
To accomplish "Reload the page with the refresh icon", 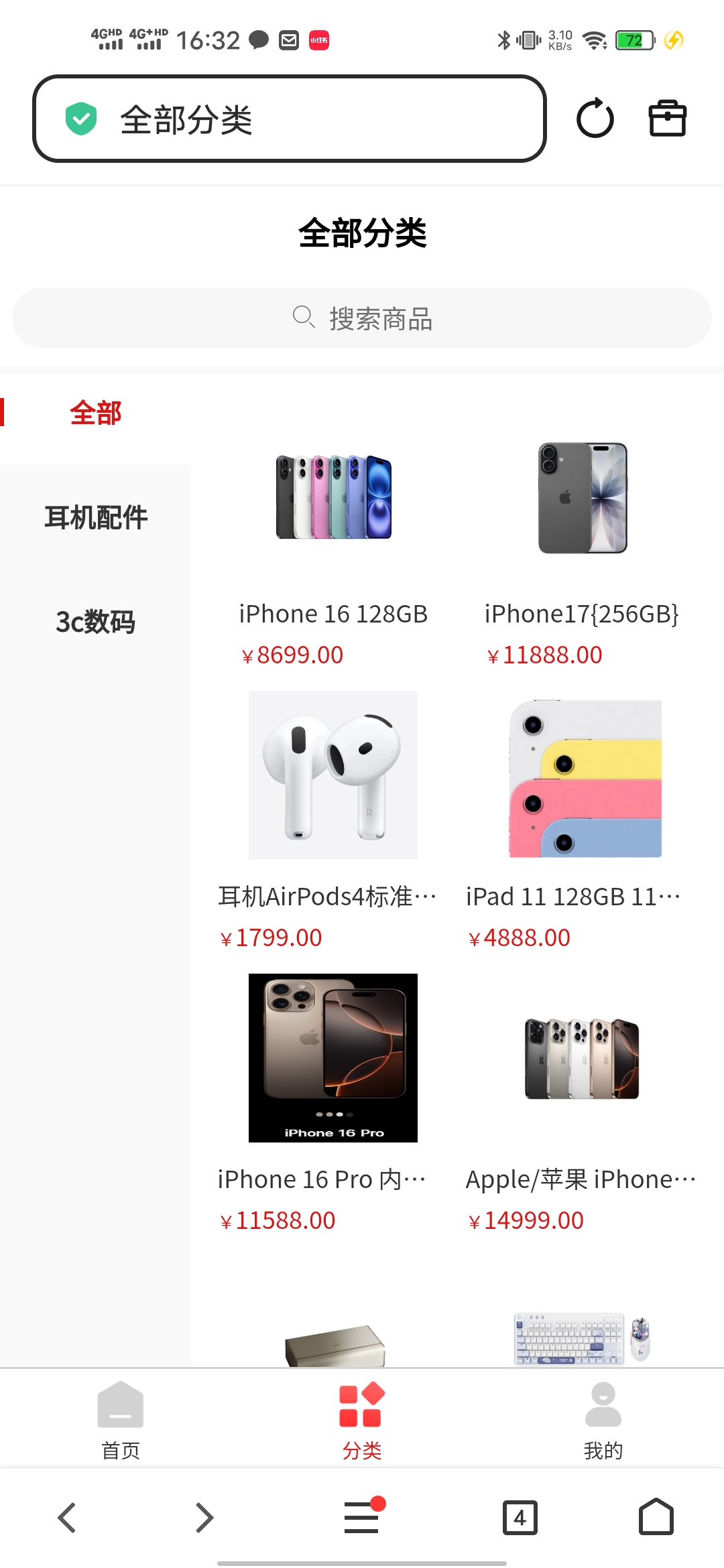I will click(595, 119).
